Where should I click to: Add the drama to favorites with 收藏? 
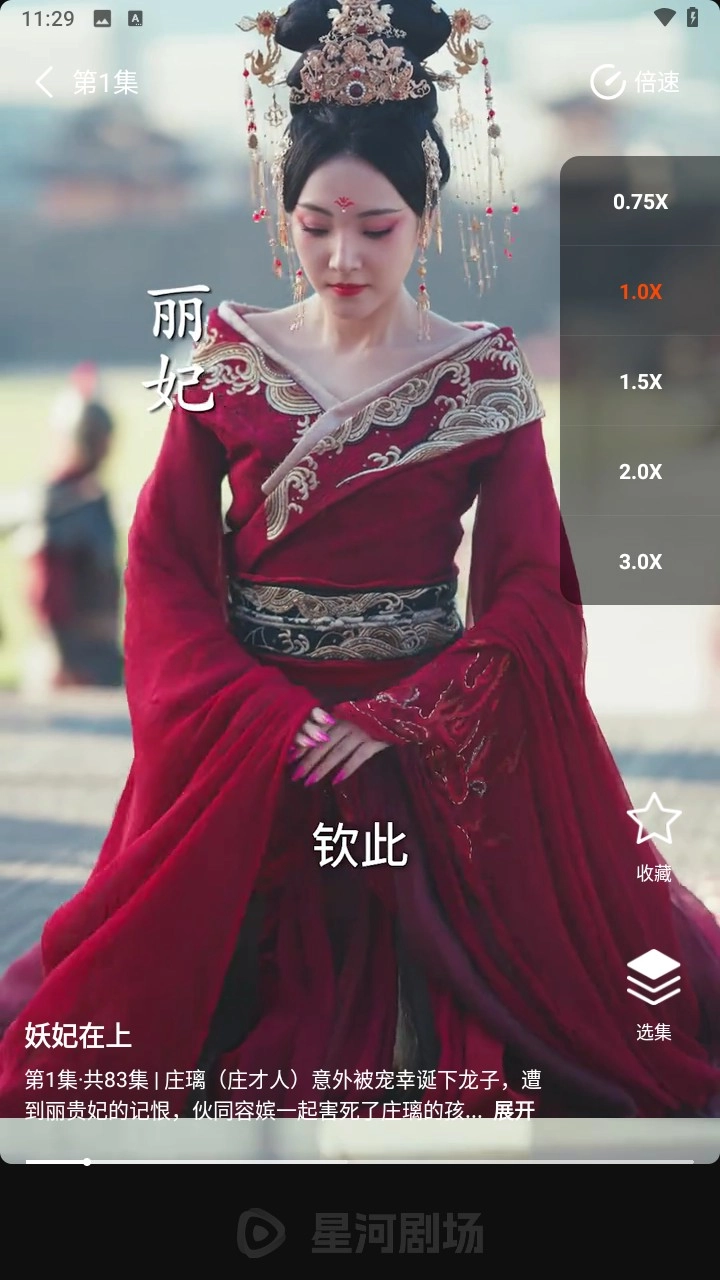tap(654, 836)
